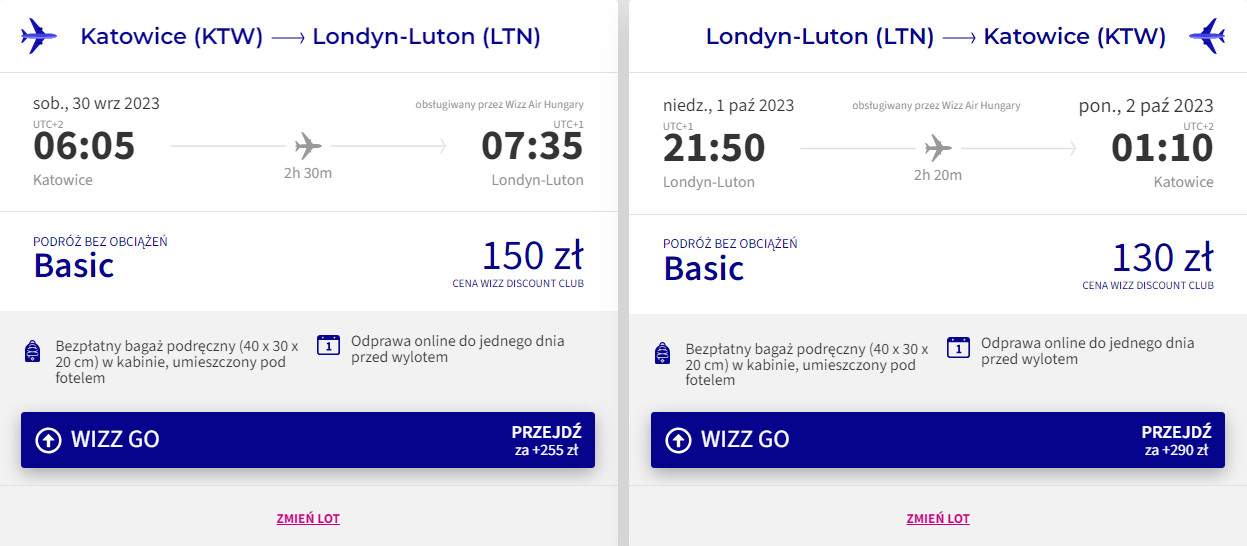Upgrade Katowice to Luton flight to WIZZ GO
Screen dimensions: 1247x546
[x=307, y=440]
